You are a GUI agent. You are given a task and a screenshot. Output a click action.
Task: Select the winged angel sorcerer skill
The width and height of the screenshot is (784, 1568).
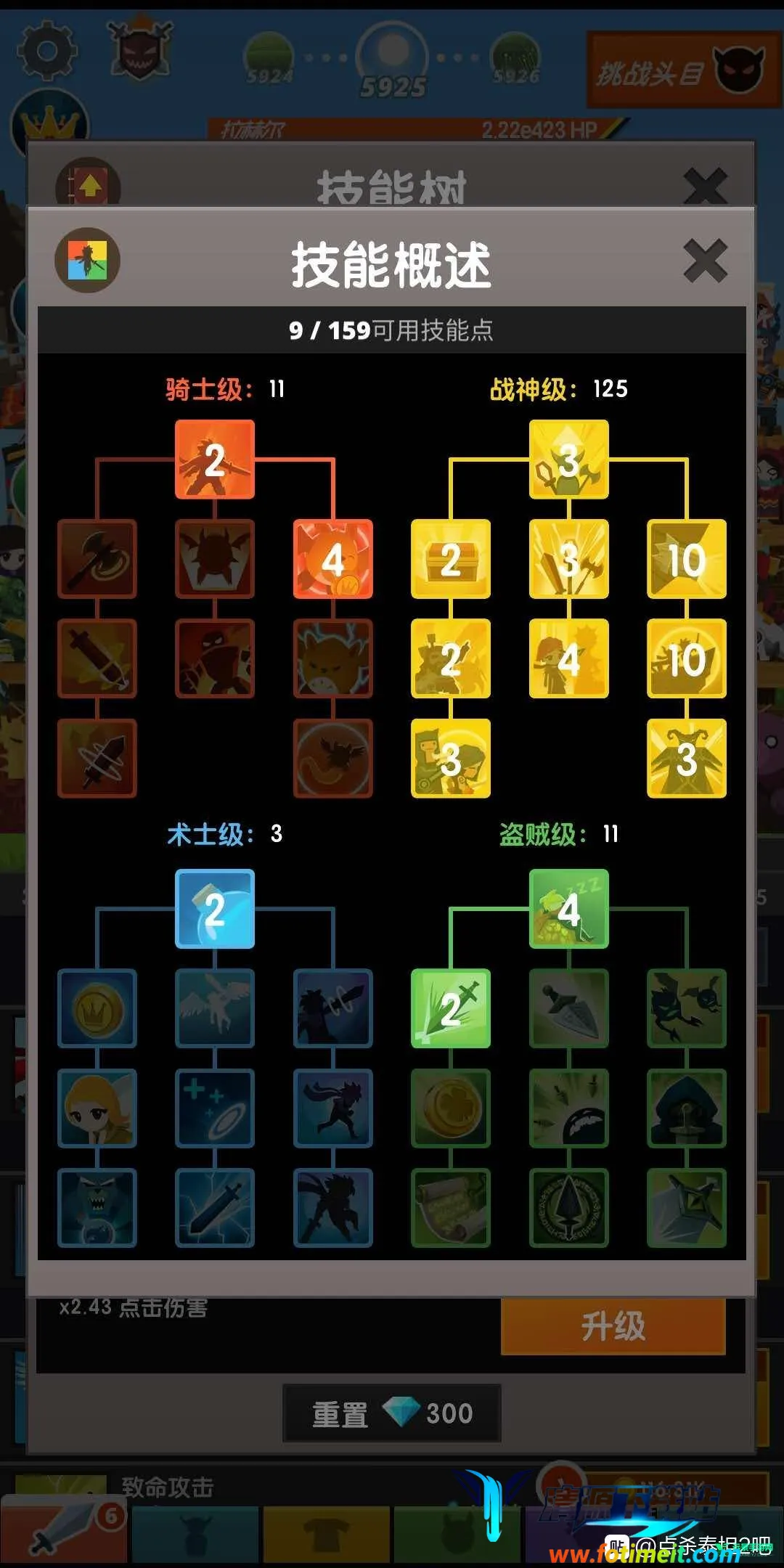point(215,1008)
